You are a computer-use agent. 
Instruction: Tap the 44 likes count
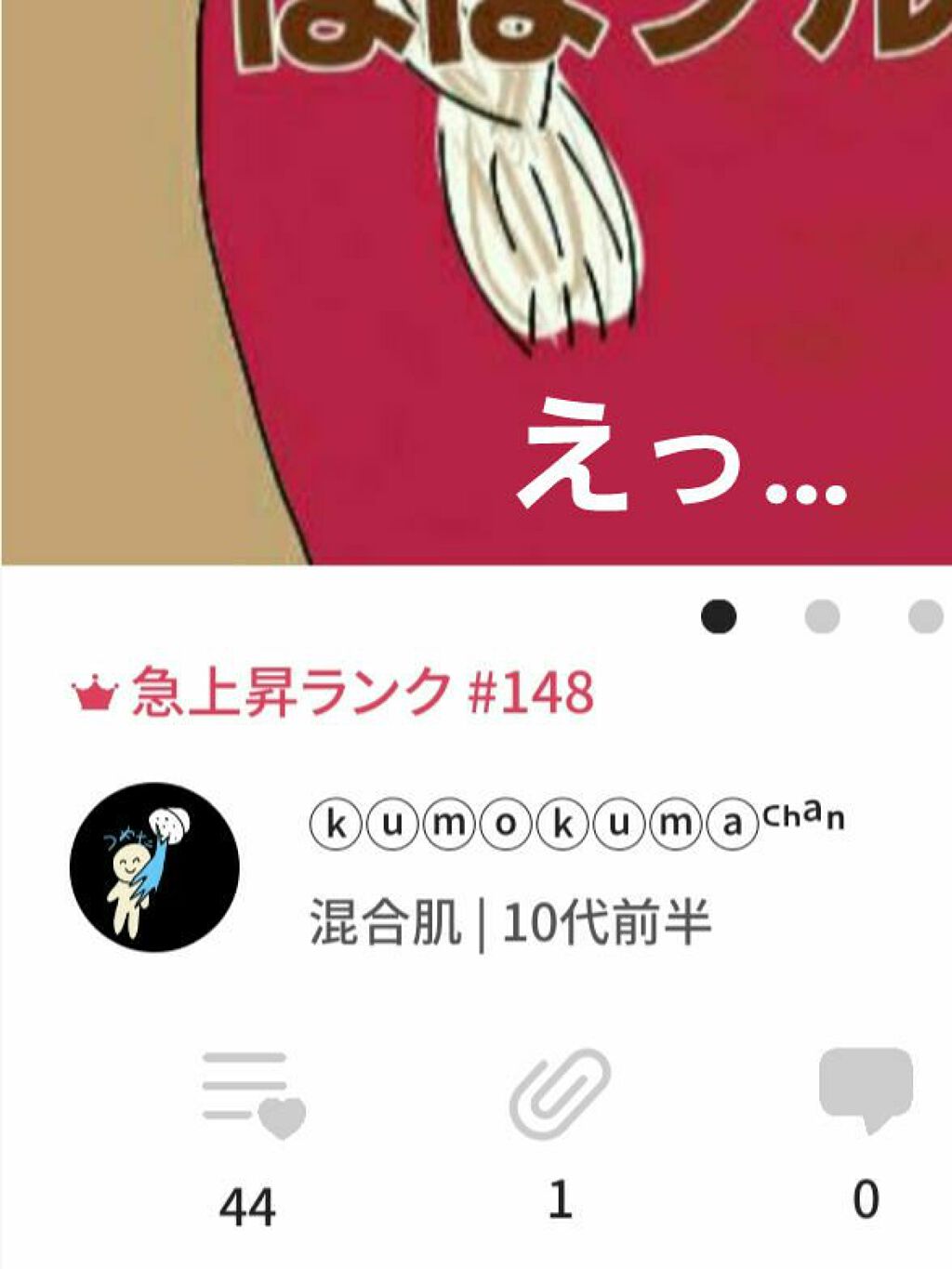pos(247,1207)
